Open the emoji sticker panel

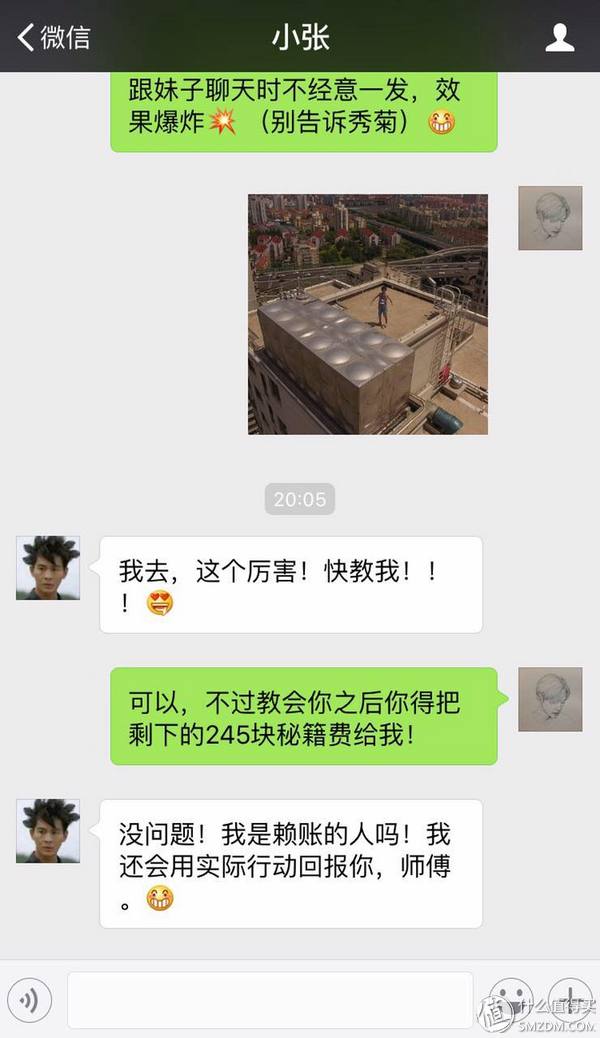tap(511, 998)
